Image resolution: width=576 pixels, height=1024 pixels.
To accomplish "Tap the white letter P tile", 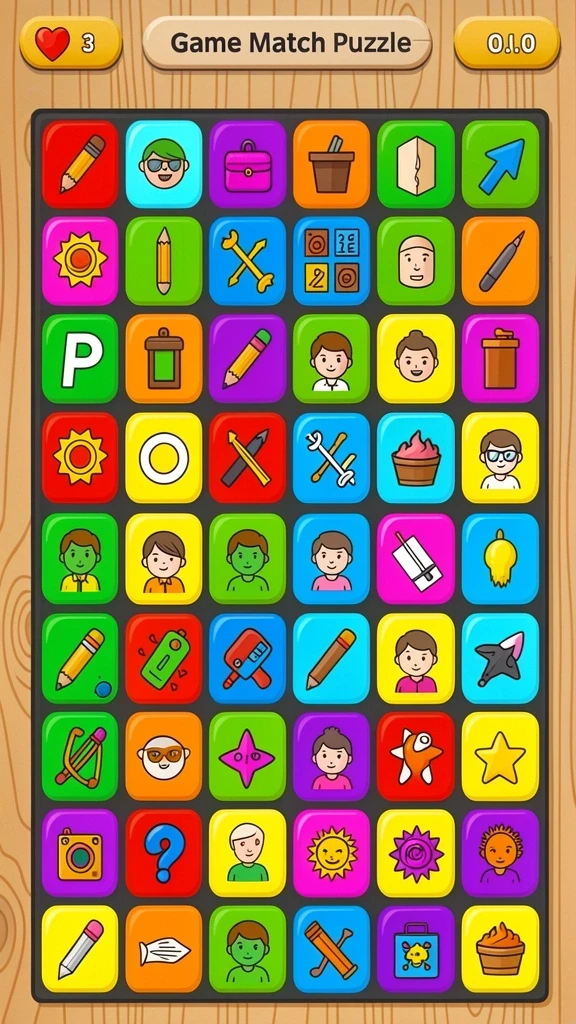I will (x=80, y=359).
